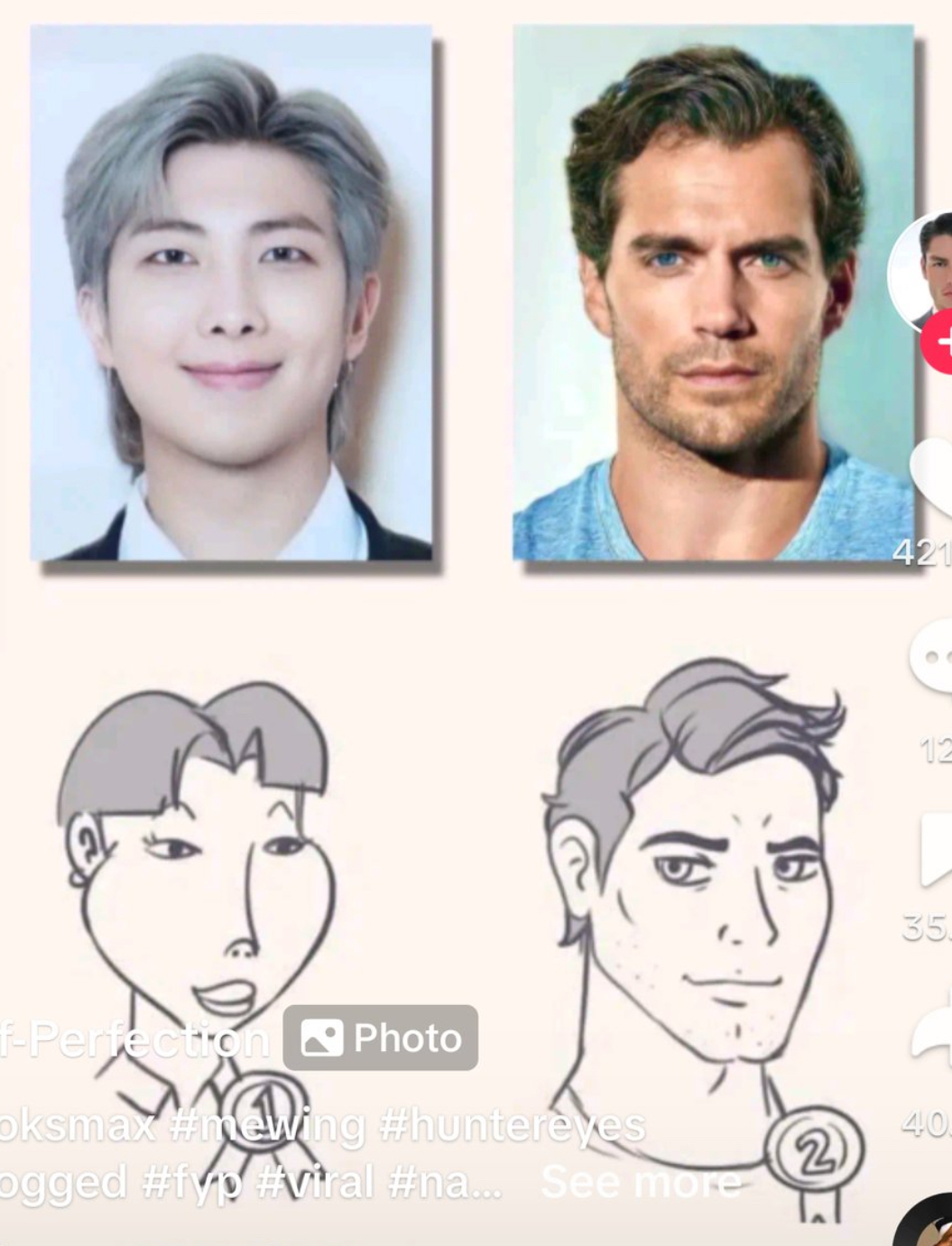This screenshot has height=1246, width=952.
Task: Expand the caption with See more
Action: point(641,1181)
